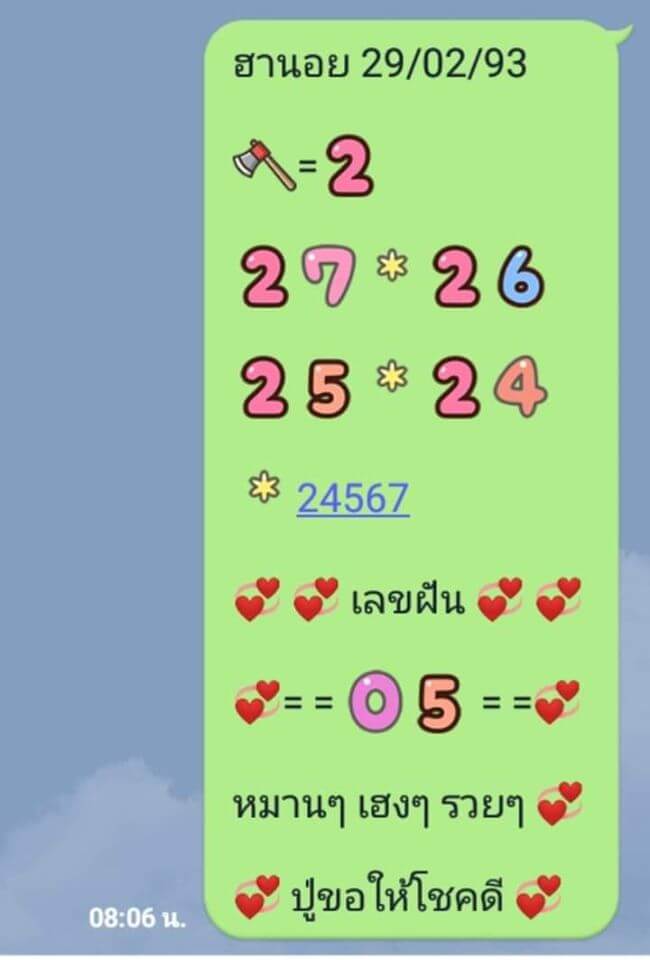Open the underlined 24567 number link
650x960 pixels.
coord(353,498)
